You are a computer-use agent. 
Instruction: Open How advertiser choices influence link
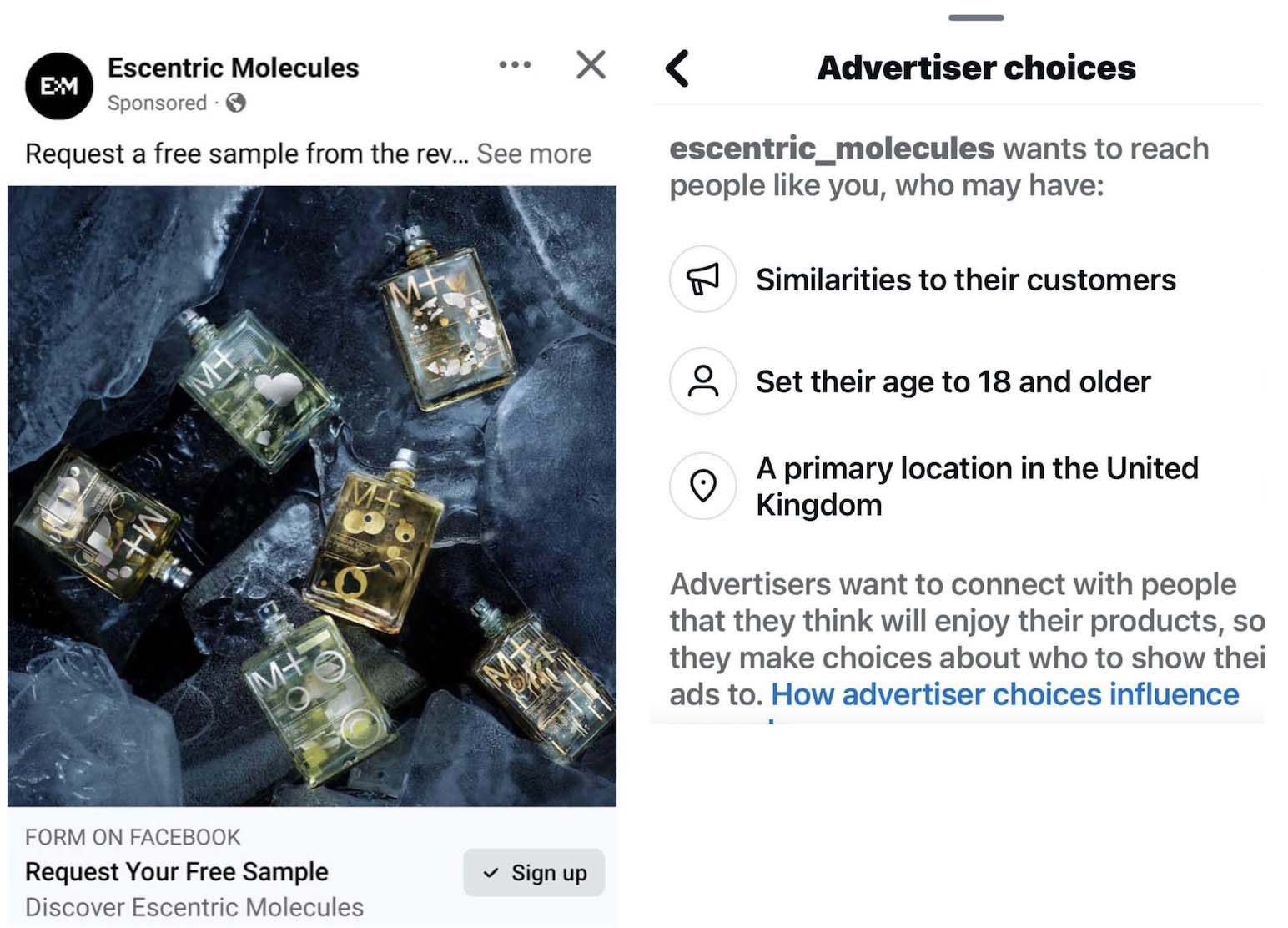click(x=1004, y=694)
